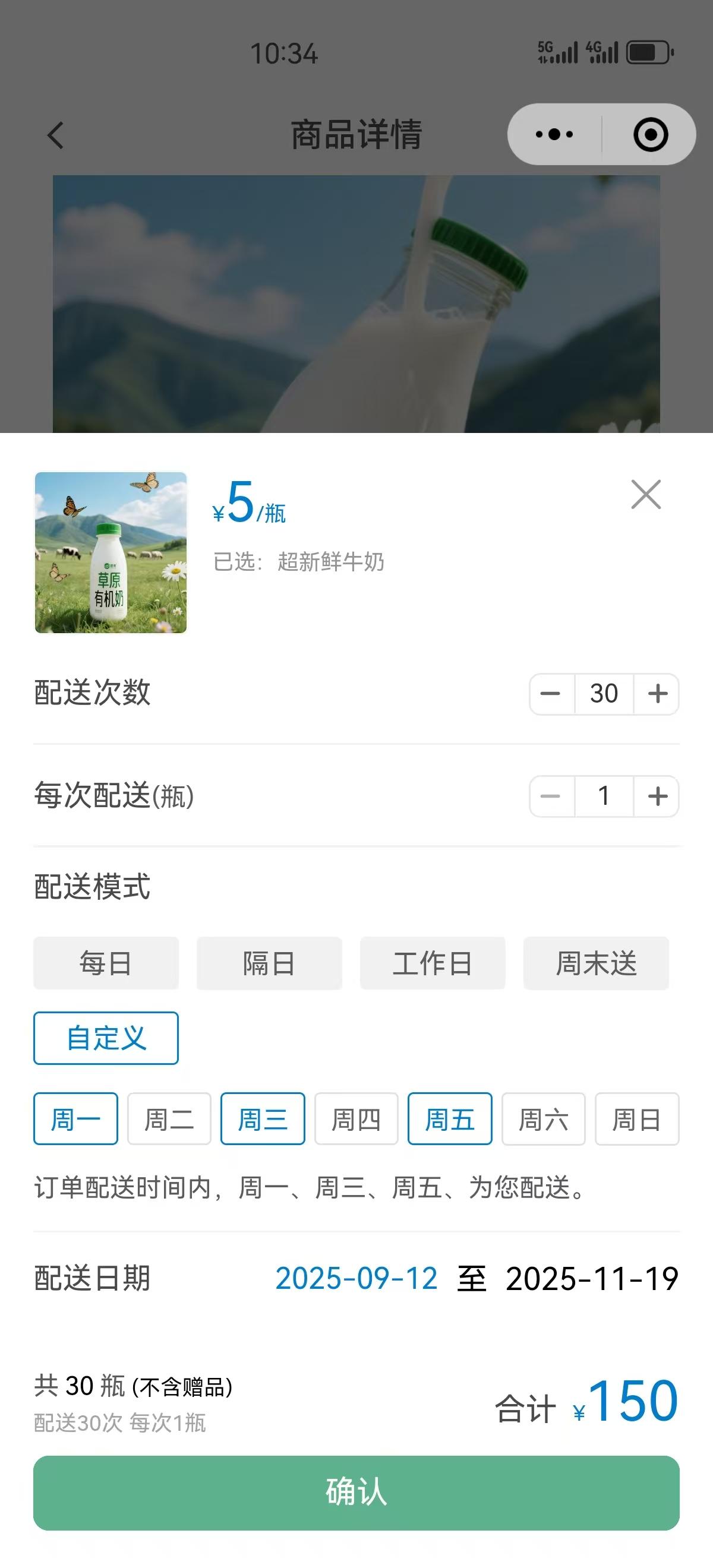Image resolution: width=713 pixels, height=1568 pixels.
Task: Switch delivery mode to 工作日
Action: [x=433, y=963]
